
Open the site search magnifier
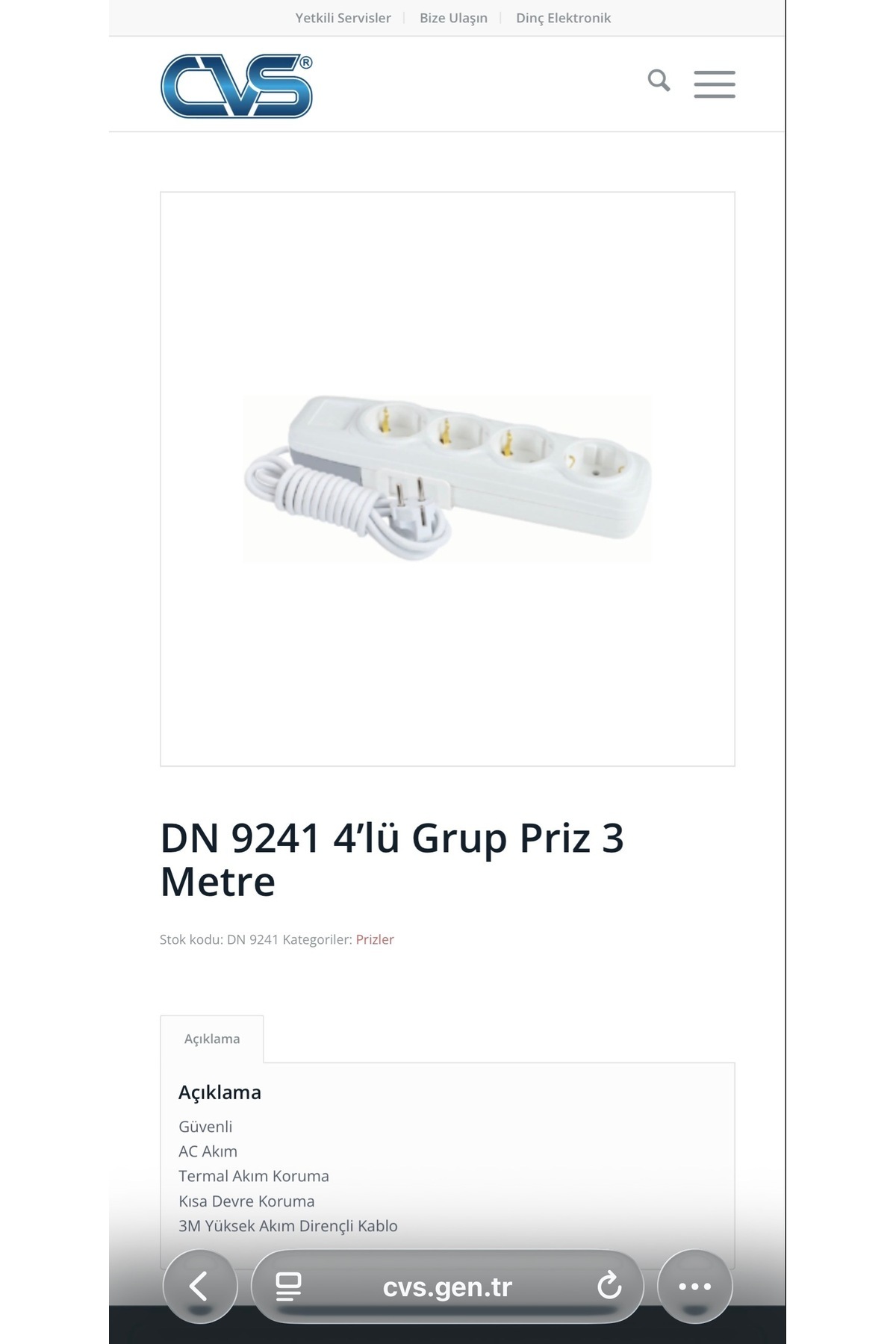pos(659,80)
